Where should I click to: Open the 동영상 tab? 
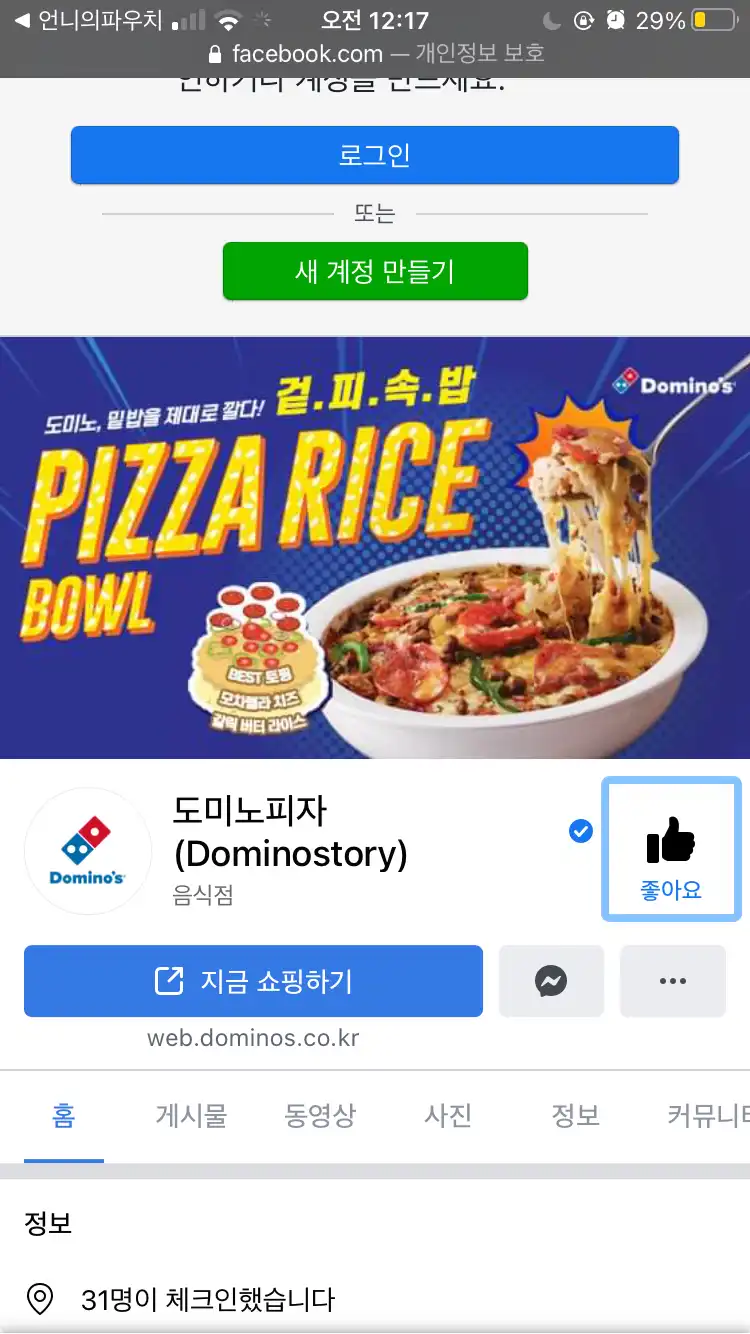pos(319,1116)
